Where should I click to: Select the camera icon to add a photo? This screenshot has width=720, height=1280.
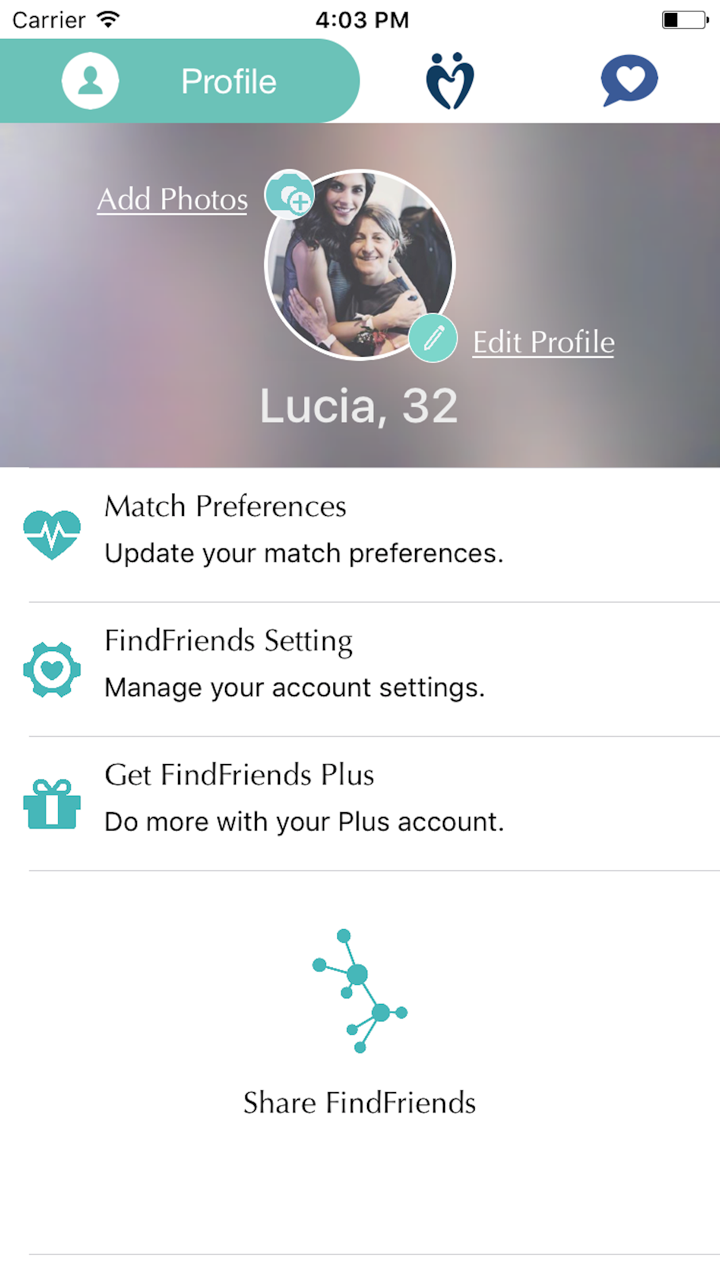[x=288, y=195]
